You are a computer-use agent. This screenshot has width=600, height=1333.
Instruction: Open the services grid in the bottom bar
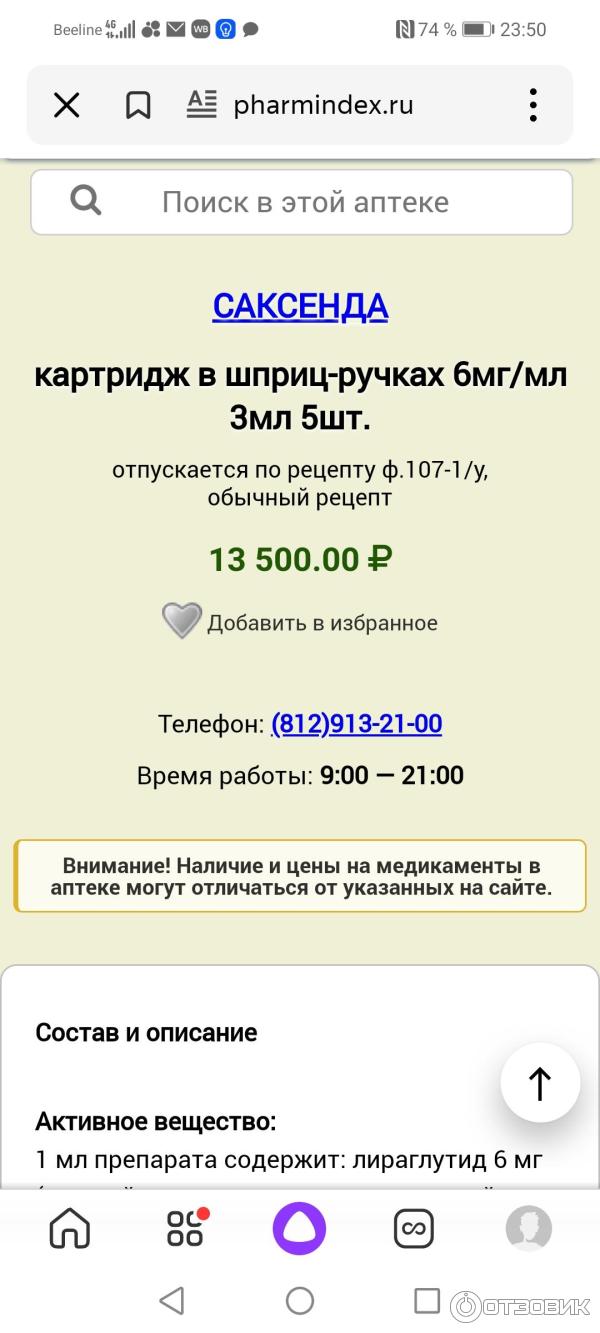click(x=185, y=1228)
